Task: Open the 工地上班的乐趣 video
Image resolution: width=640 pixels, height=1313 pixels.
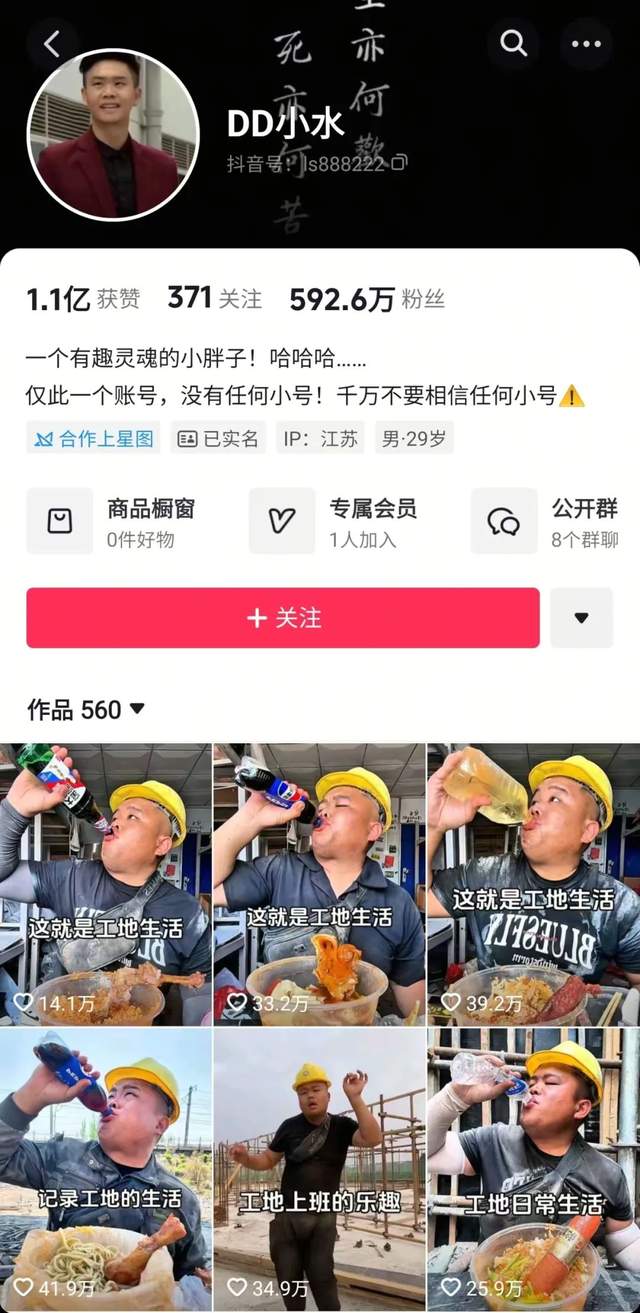Action: point(319,1170)
